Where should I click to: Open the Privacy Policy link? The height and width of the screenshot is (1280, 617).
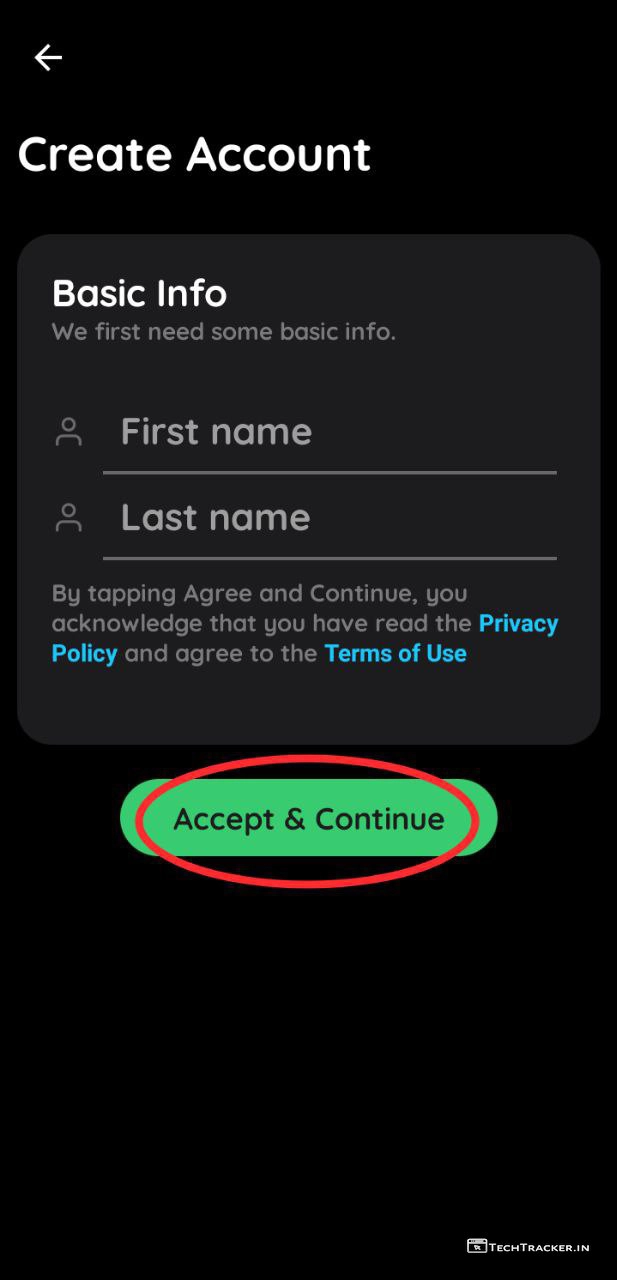(x=517, y=624)
